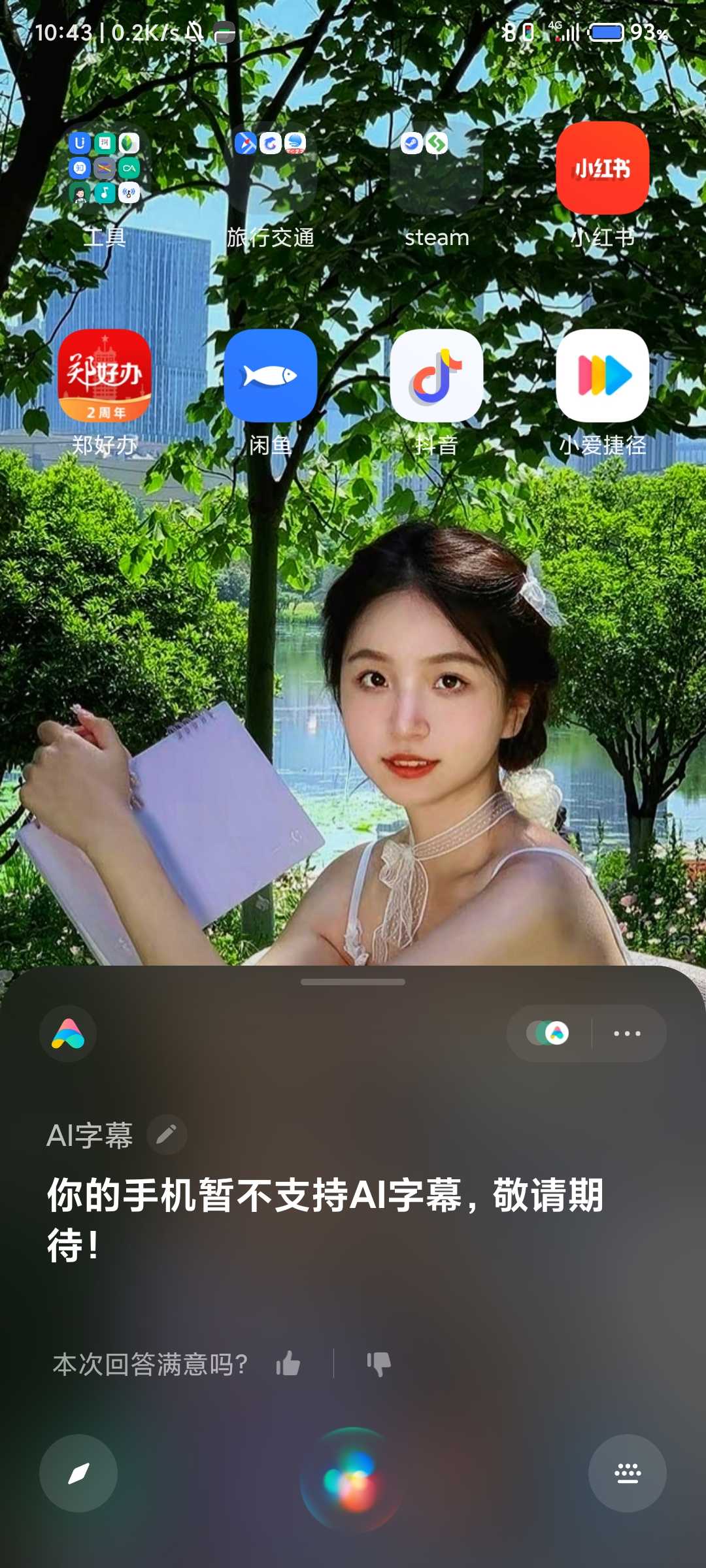
Task: Toggle the assistant mode switch
Action: pos(548,1034)
